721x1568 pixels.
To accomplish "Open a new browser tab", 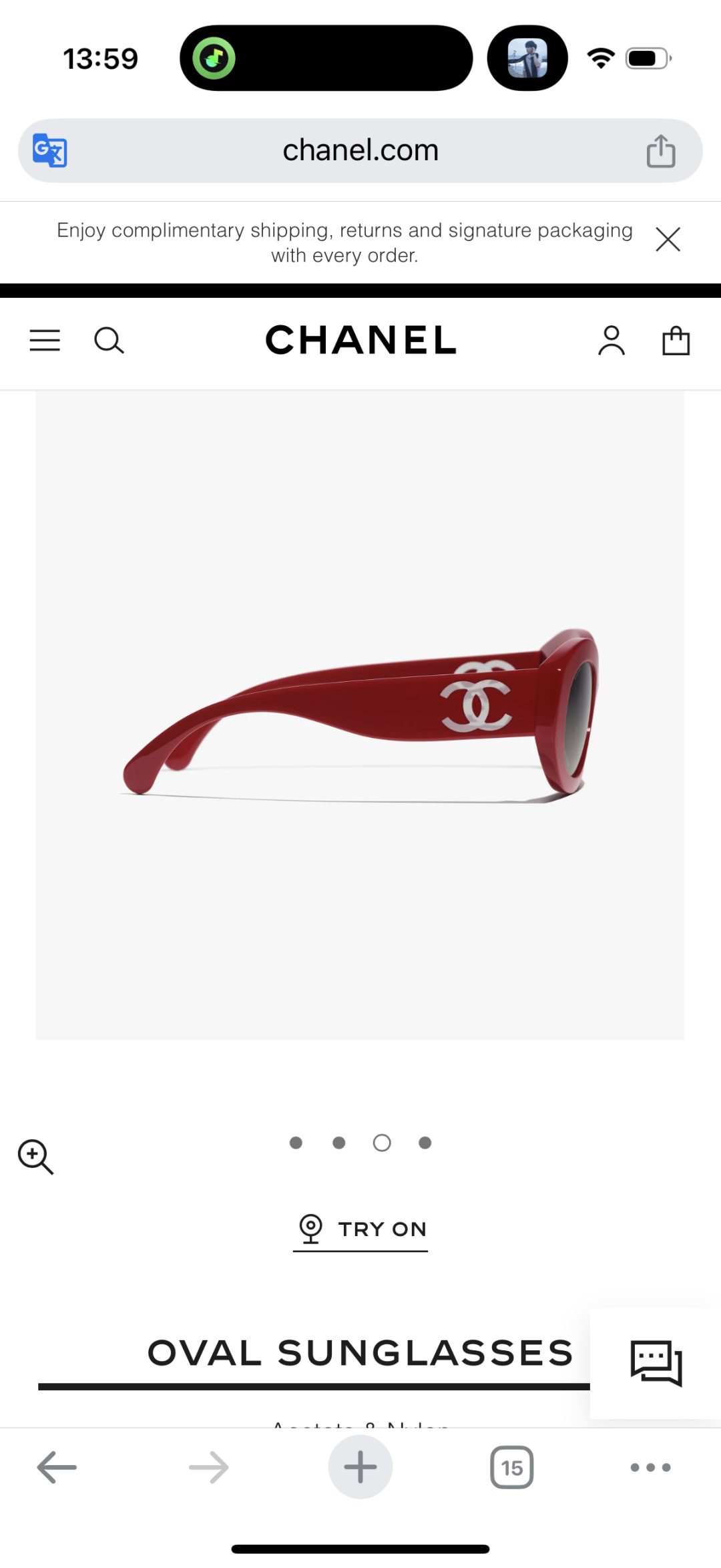I will tap(360, 1467).
